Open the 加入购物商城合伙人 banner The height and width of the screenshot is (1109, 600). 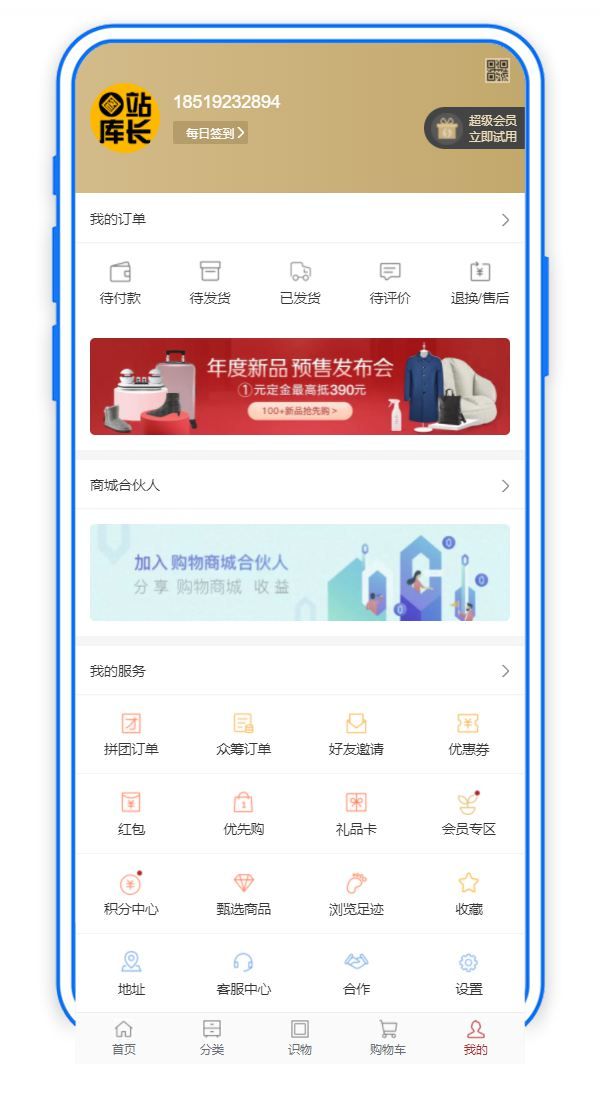(299, 572)
